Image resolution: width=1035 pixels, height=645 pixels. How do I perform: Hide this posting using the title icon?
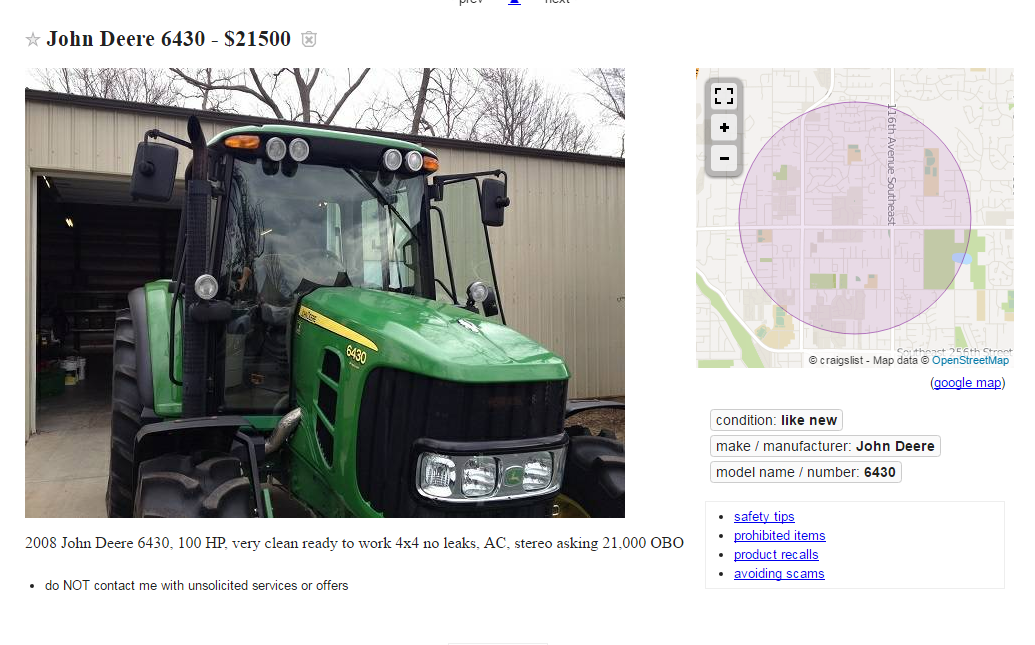coord(309,40)
